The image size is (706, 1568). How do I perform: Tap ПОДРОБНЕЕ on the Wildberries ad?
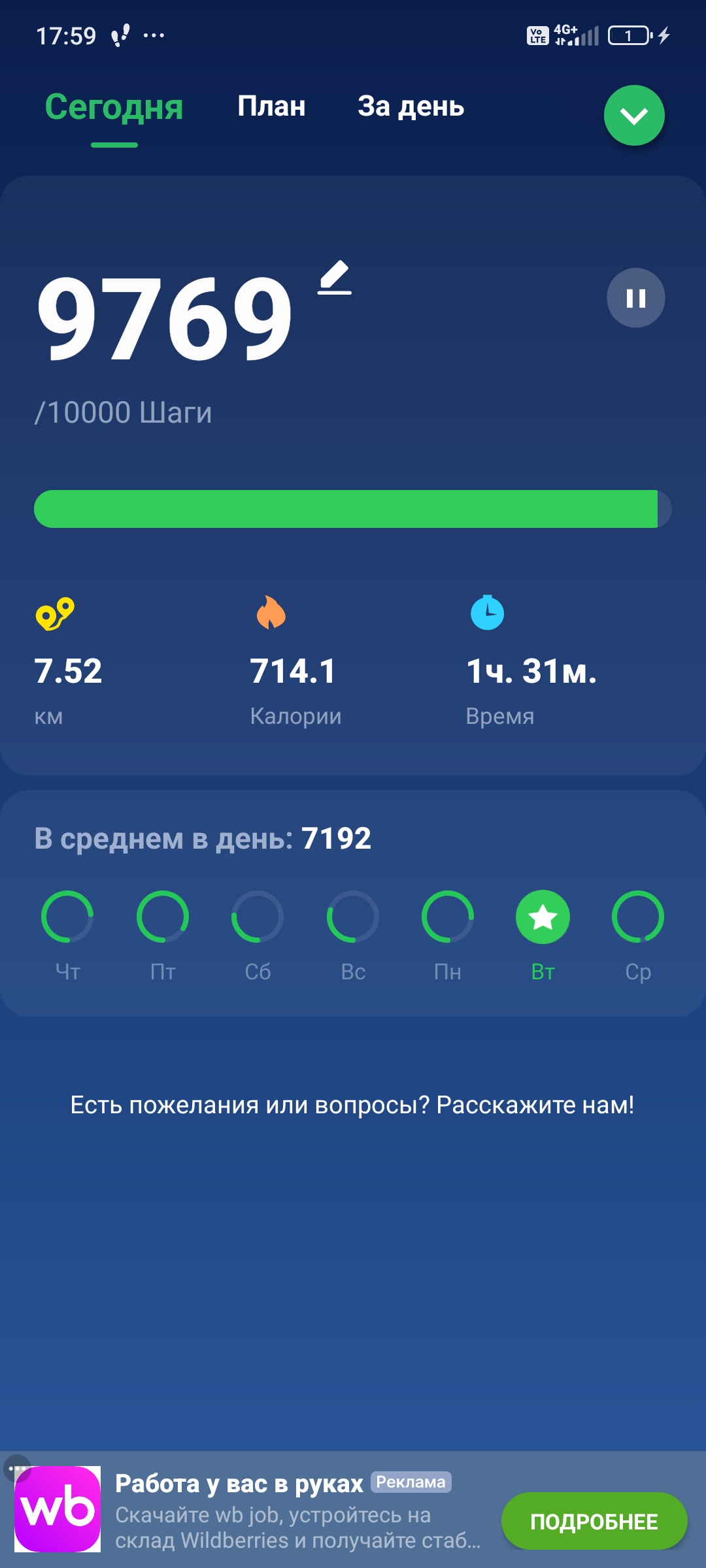pyautogui.click(x=594, y=1521)
